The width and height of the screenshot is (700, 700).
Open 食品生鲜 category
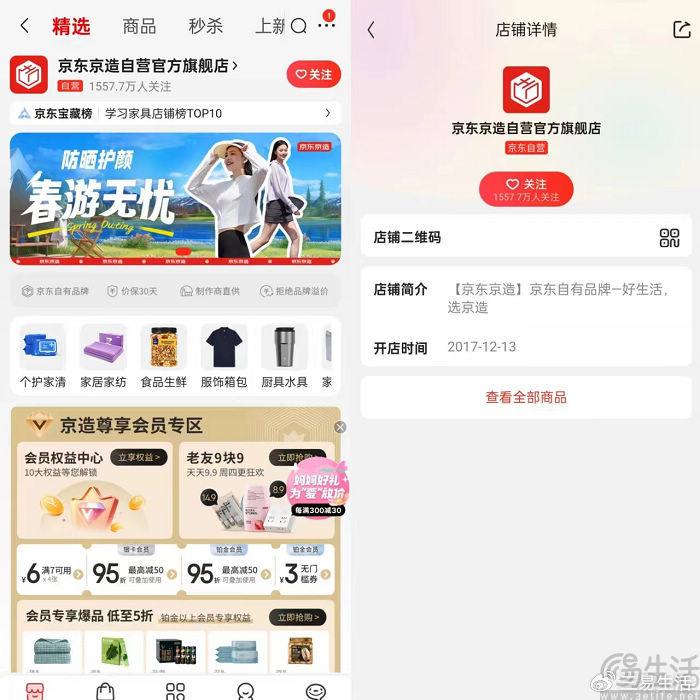coord(163,355)
